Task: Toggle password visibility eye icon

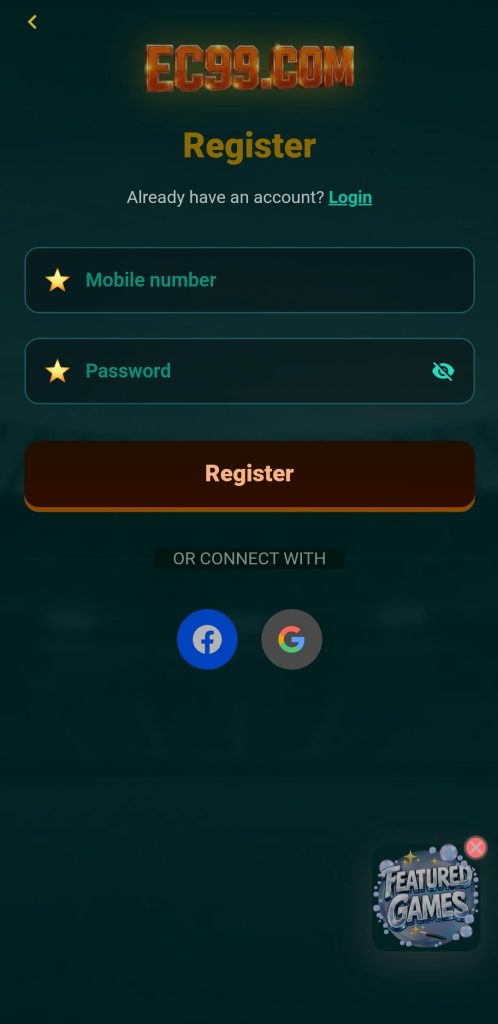Action: [443, 371]
